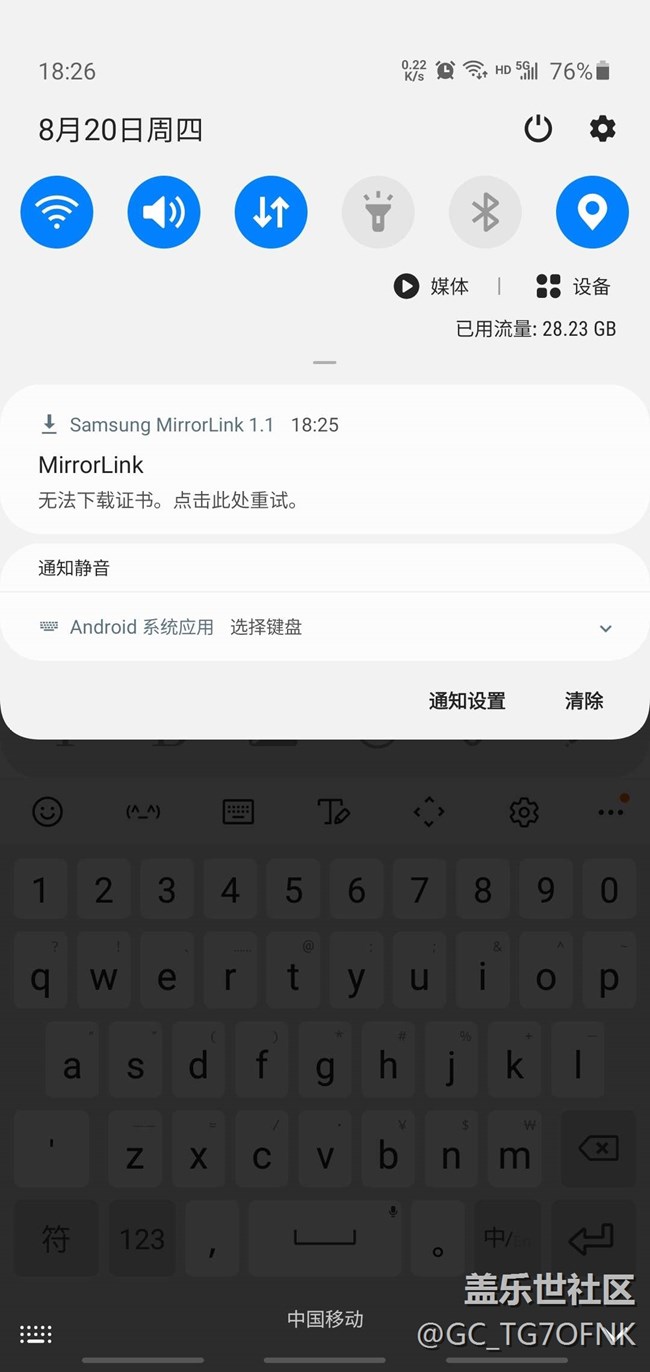The image size is (650, 1372).
Task: Disable mobile data quick toggle
Action: click(271, 212)
